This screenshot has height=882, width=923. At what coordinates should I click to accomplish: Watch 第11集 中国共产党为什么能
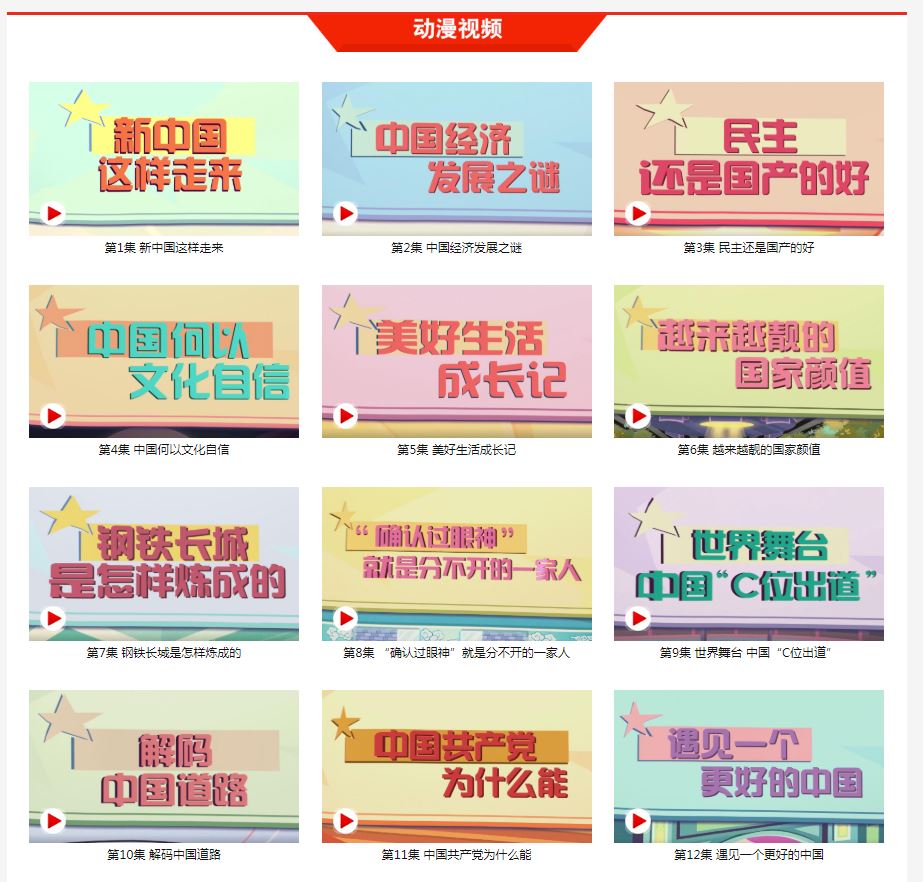point(456,766)
